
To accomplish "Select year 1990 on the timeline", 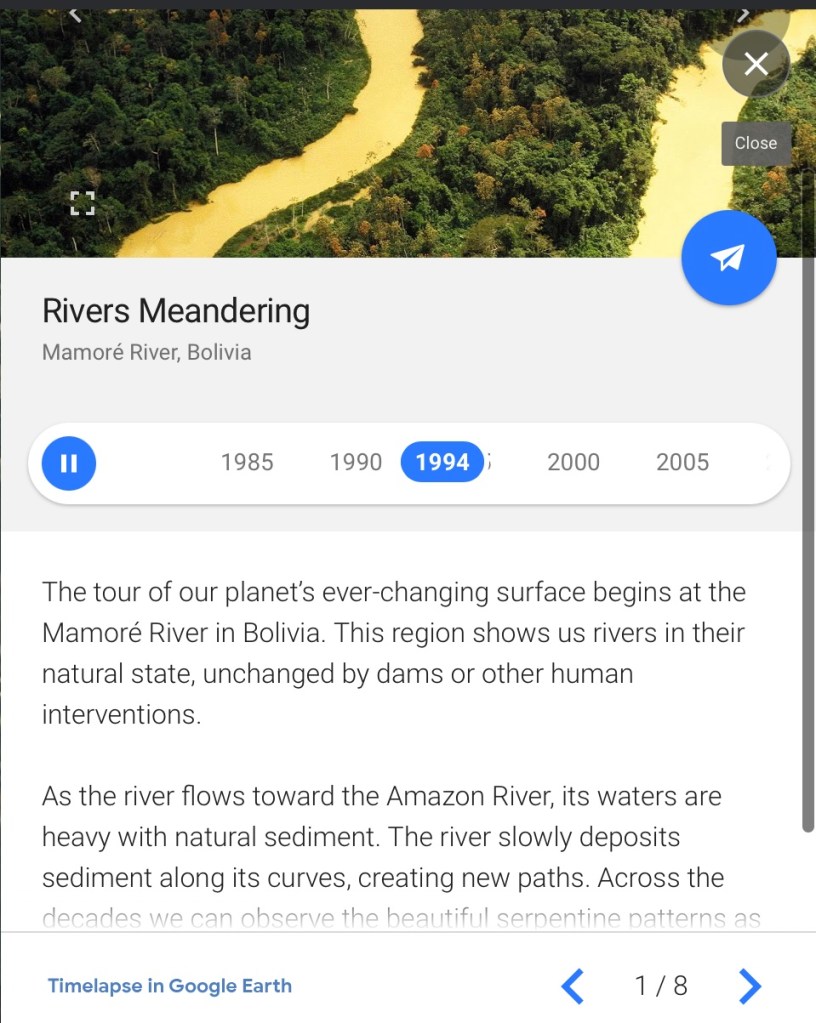I will [x=356, y=462].
